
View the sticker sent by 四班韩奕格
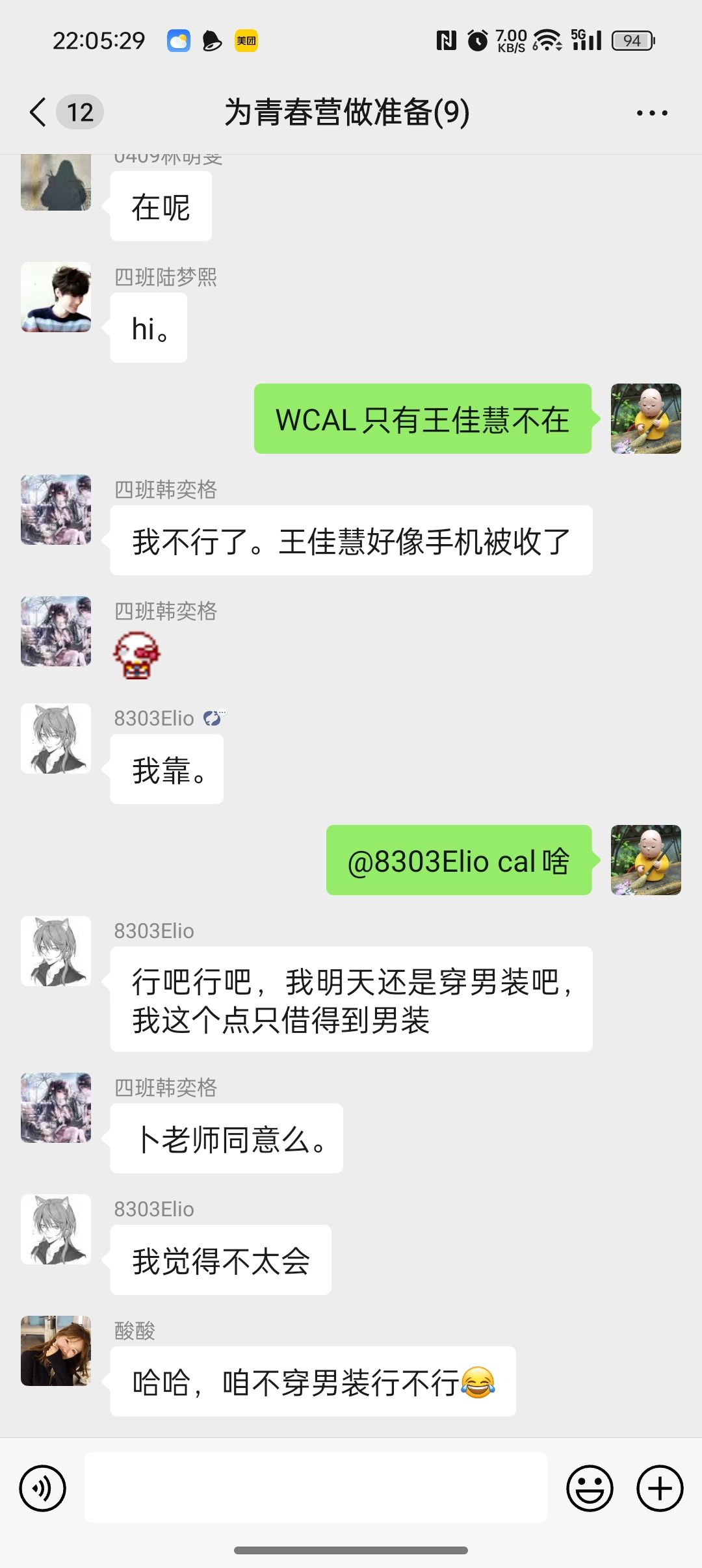pyautogui.click(x=137, y=655)
